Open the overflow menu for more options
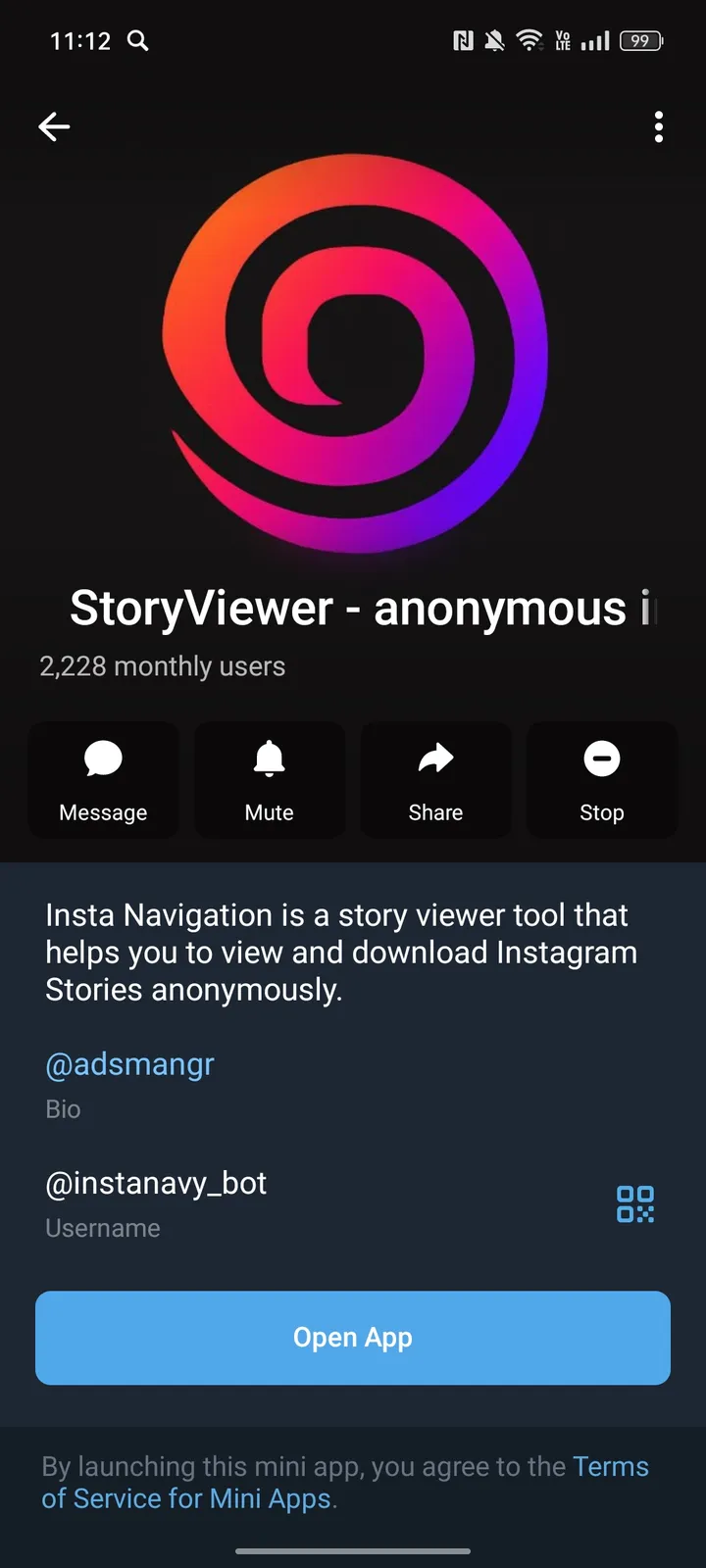Viewport: 706px width, 1568px height. tap(659, 126)
